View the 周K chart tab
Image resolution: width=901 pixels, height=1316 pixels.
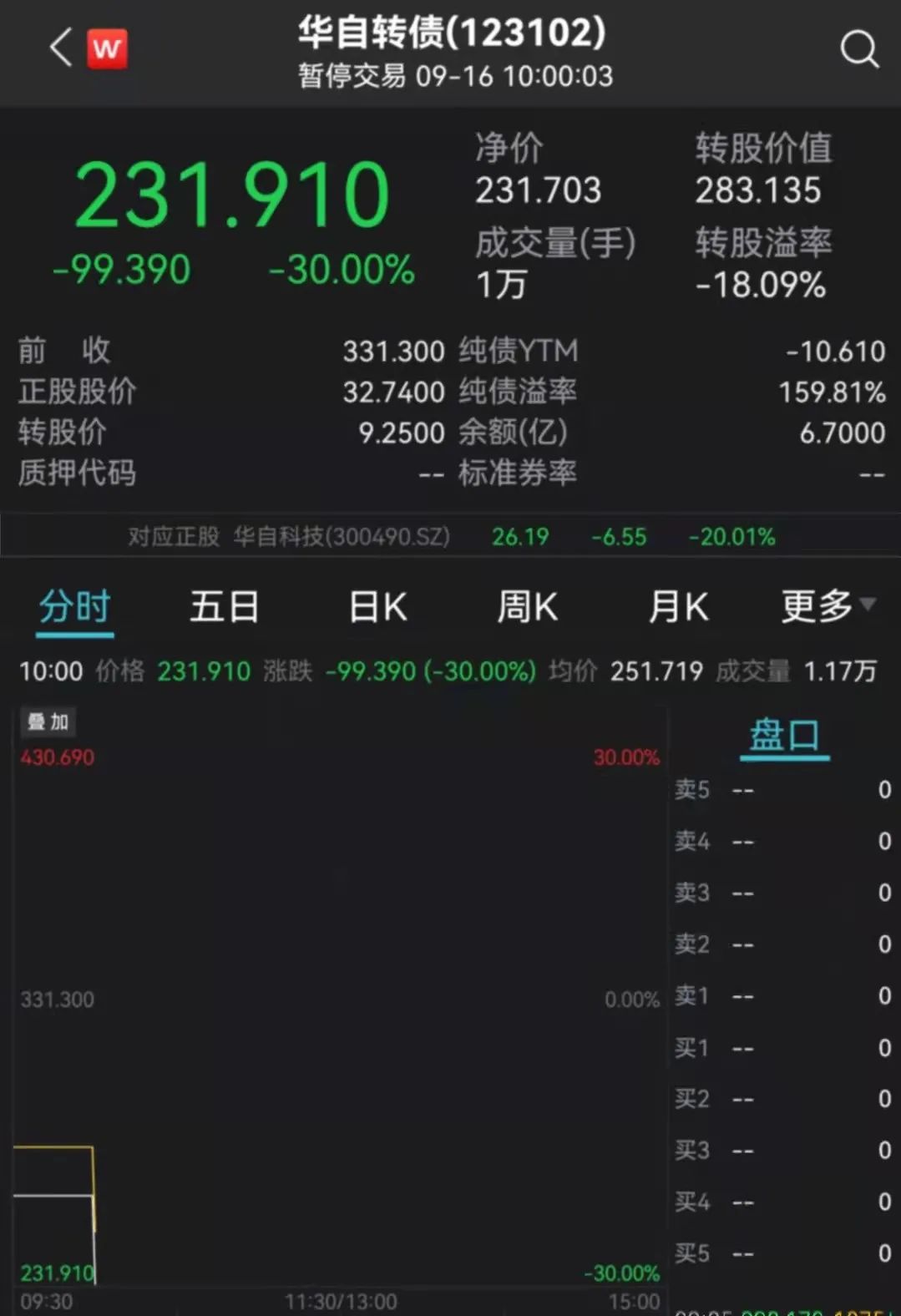tap(527, 607)
